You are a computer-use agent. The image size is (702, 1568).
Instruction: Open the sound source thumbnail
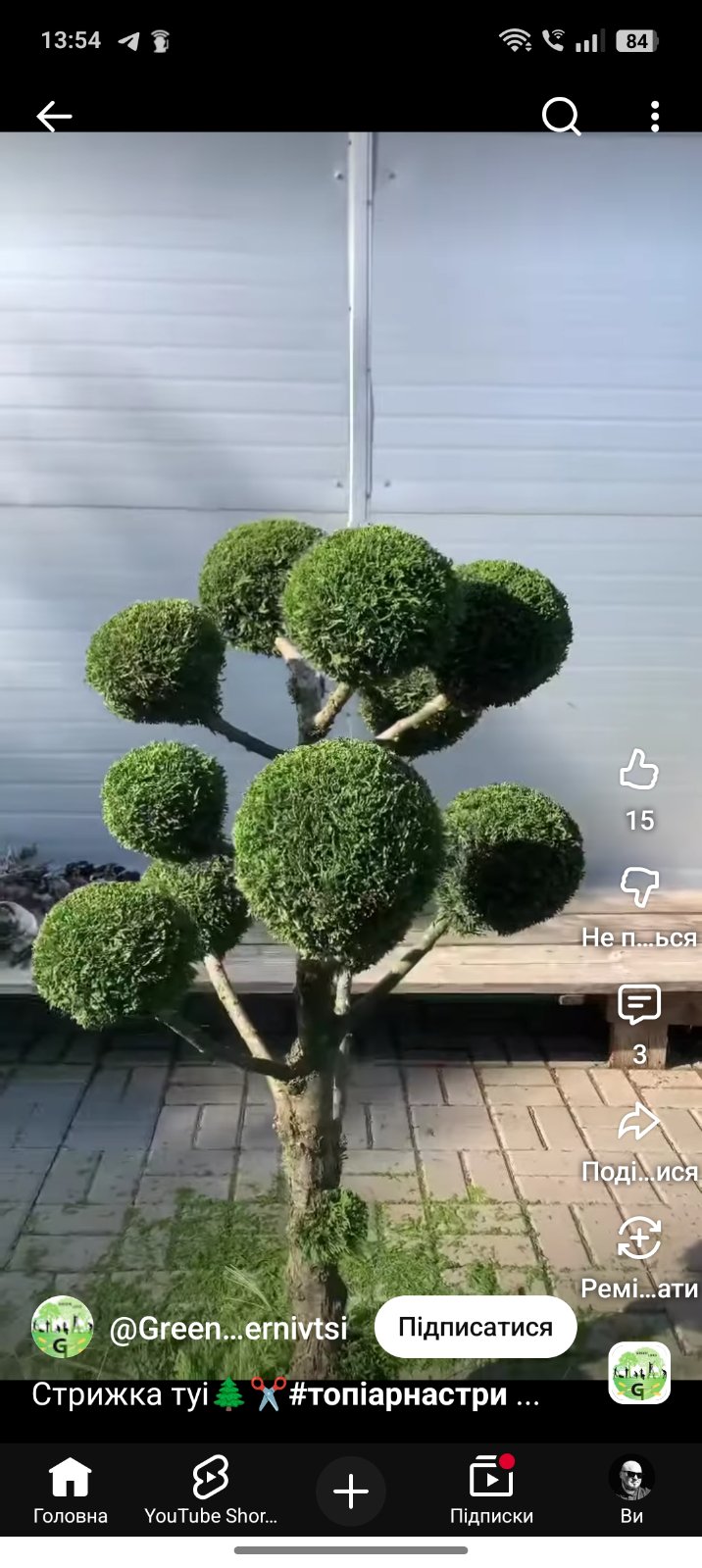tap(639, 1373)
